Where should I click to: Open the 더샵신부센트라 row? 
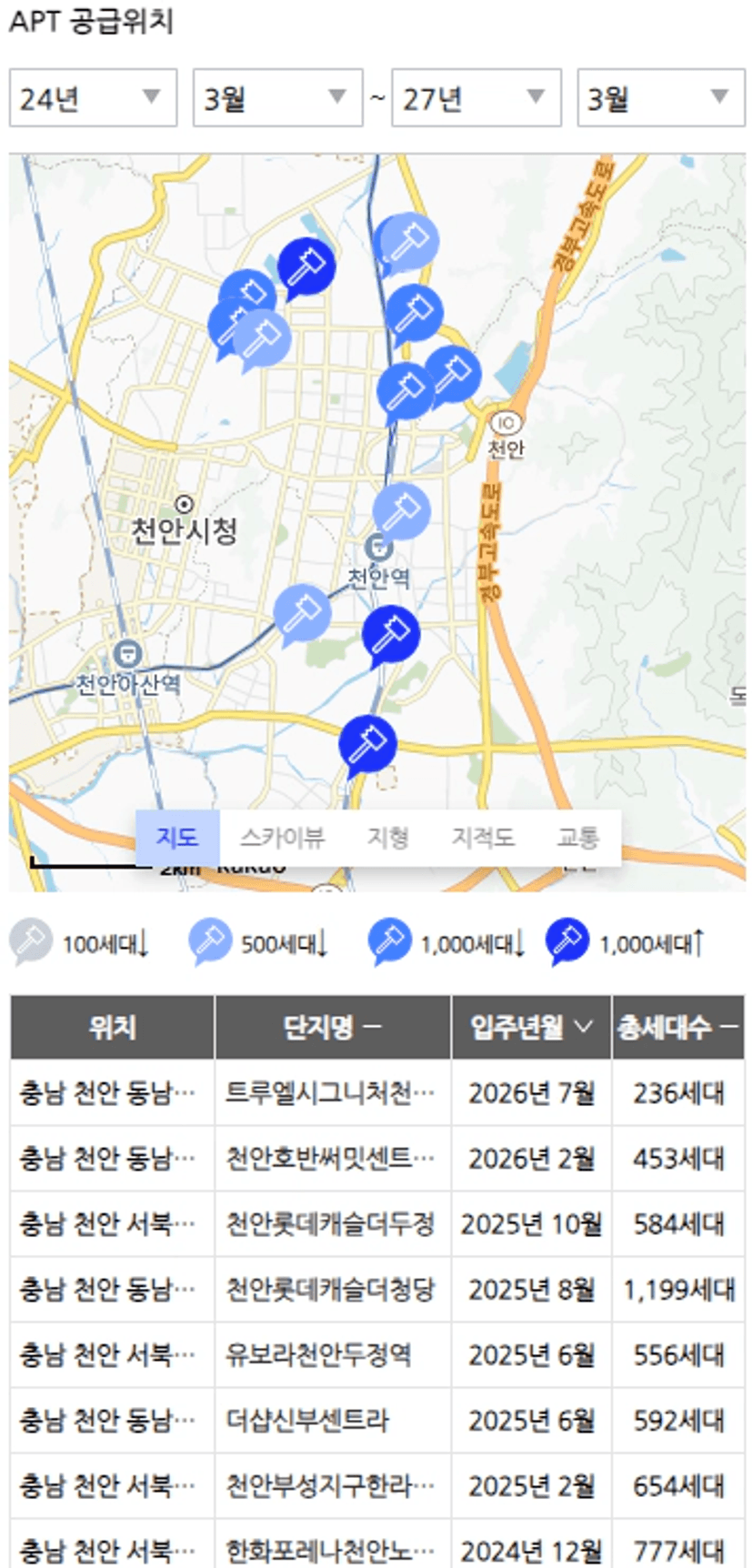(x=377, y=1420)
